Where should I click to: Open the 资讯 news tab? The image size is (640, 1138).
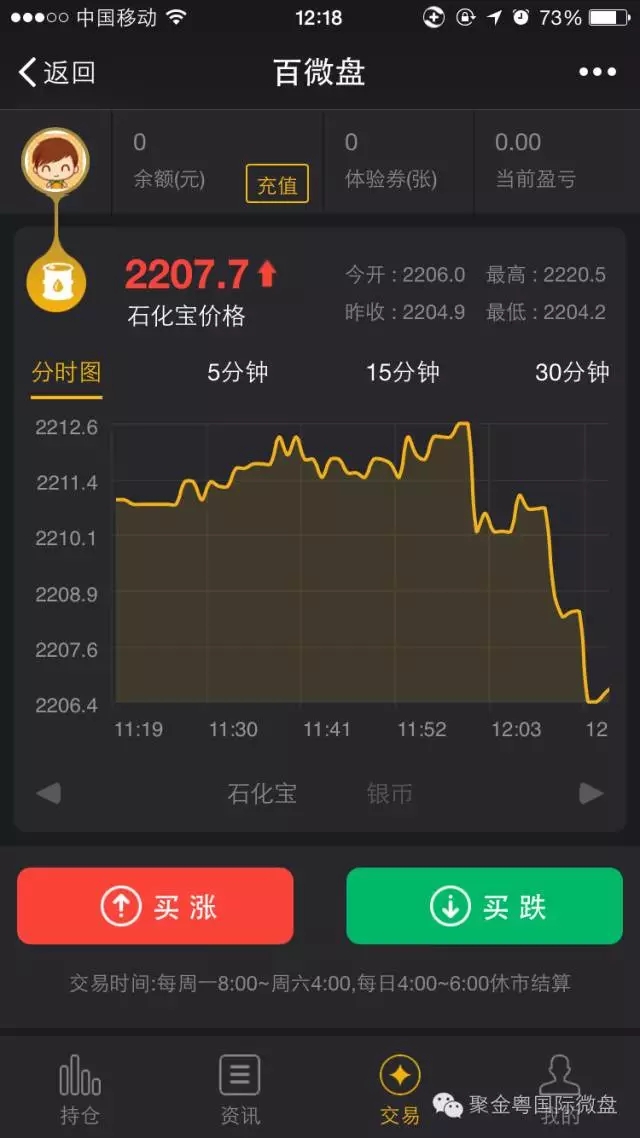pos(240,1088)
